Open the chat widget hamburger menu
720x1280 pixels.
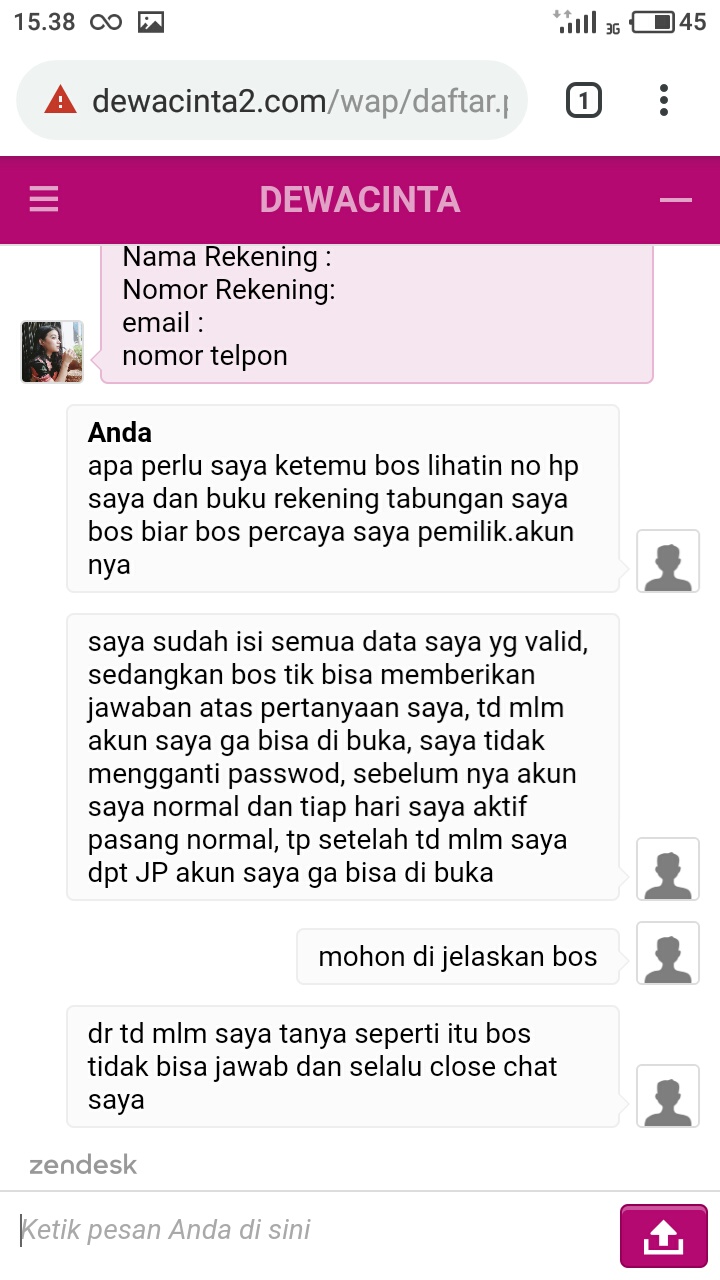pos(44,200)
